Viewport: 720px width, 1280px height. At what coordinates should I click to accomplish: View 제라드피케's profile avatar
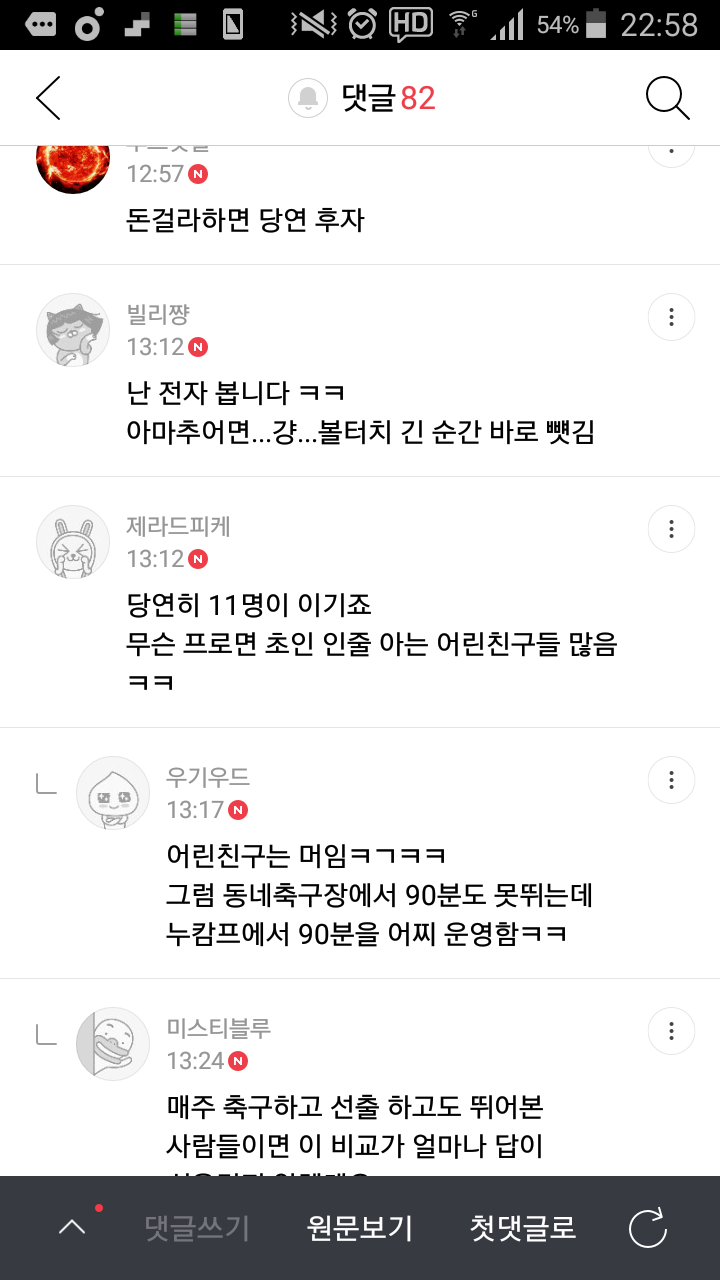(x=73, y=541)
